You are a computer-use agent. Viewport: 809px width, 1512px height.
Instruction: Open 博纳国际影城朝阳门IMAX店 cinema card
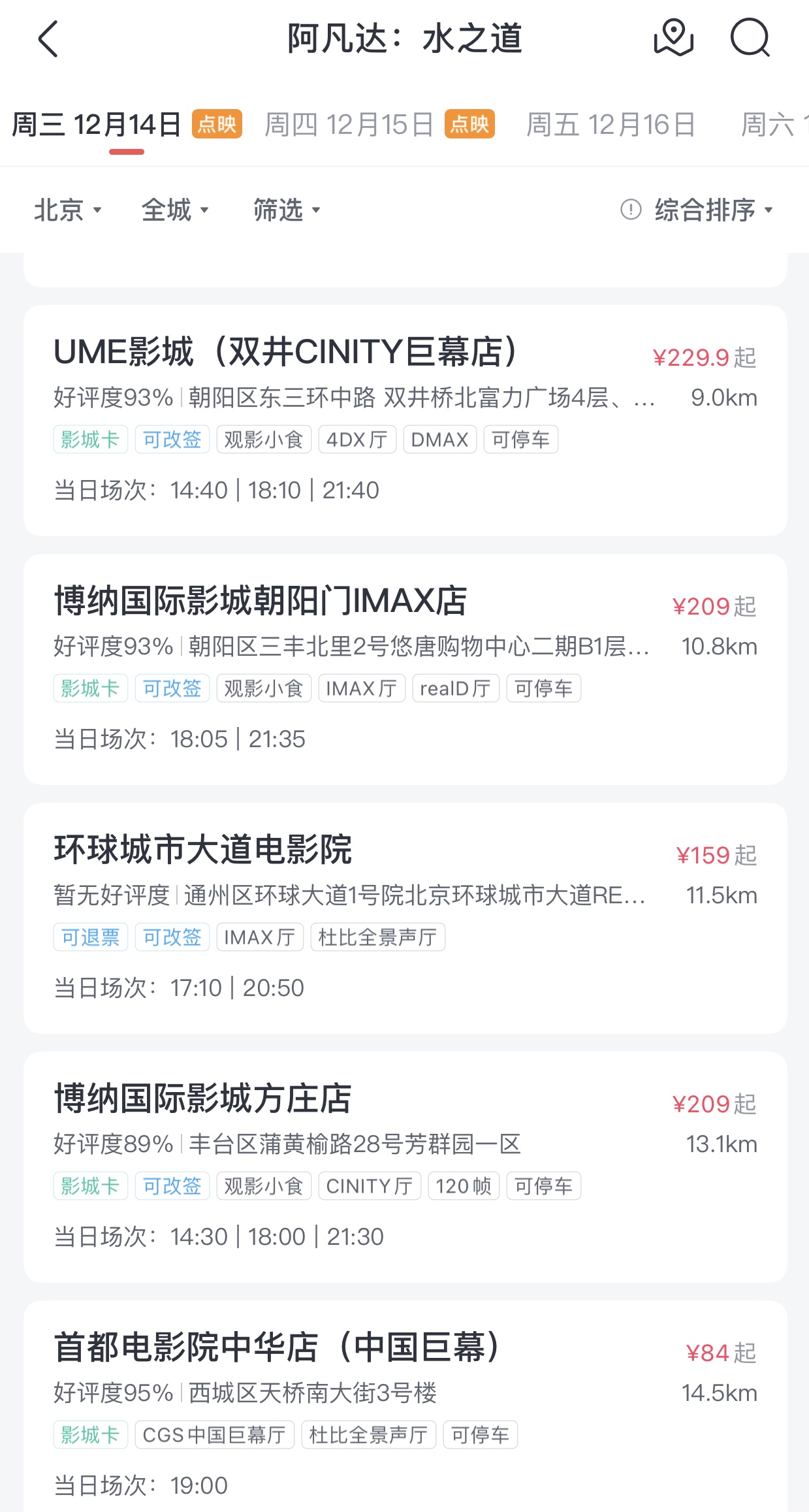click(405, 669)
